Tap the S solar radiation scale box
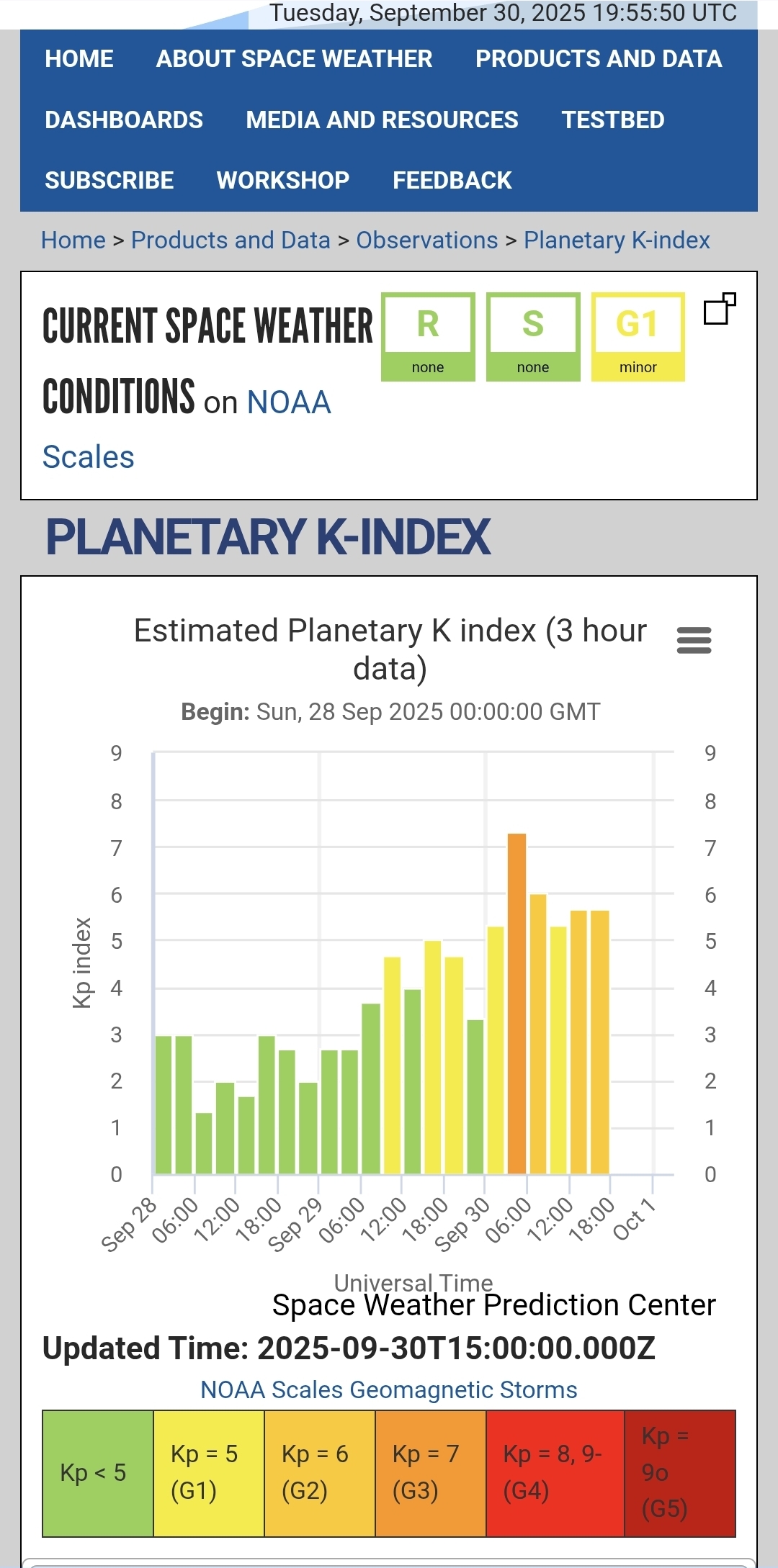This screenshot has height=1568, width=778. (x=533, y=337)
